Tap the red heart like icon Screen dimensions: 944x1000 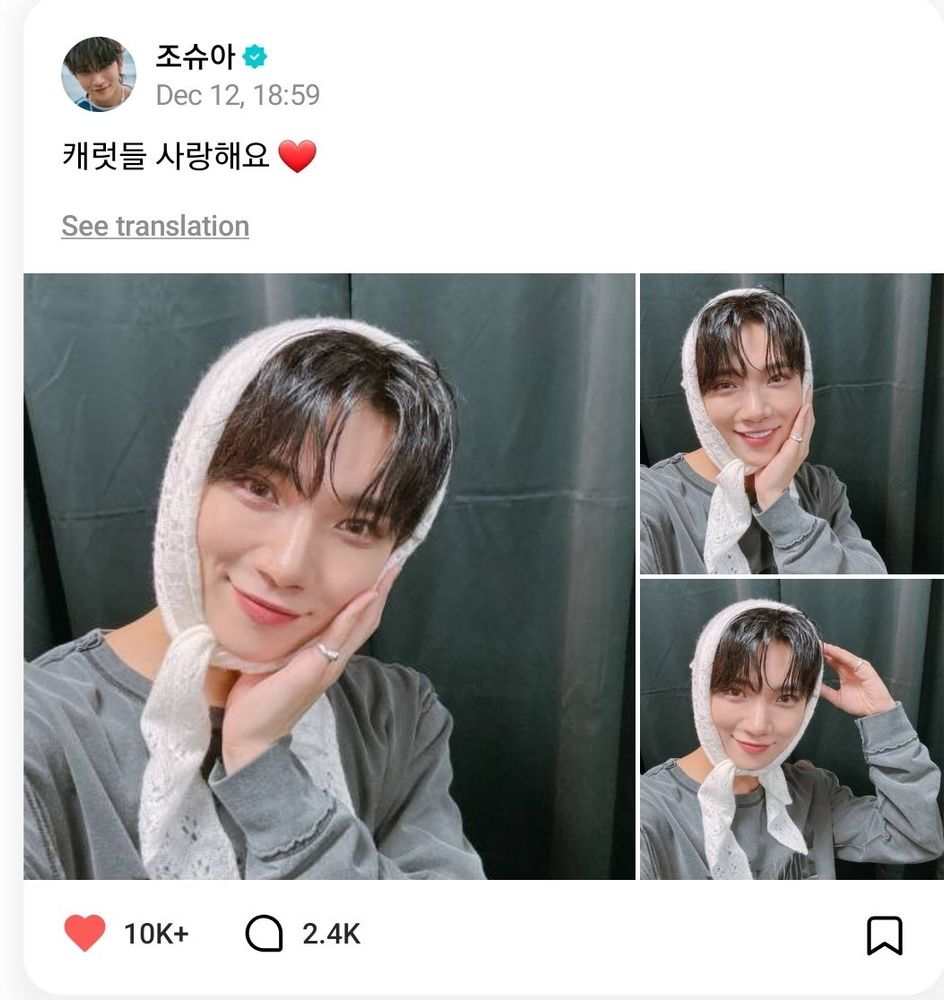[85, 933]
